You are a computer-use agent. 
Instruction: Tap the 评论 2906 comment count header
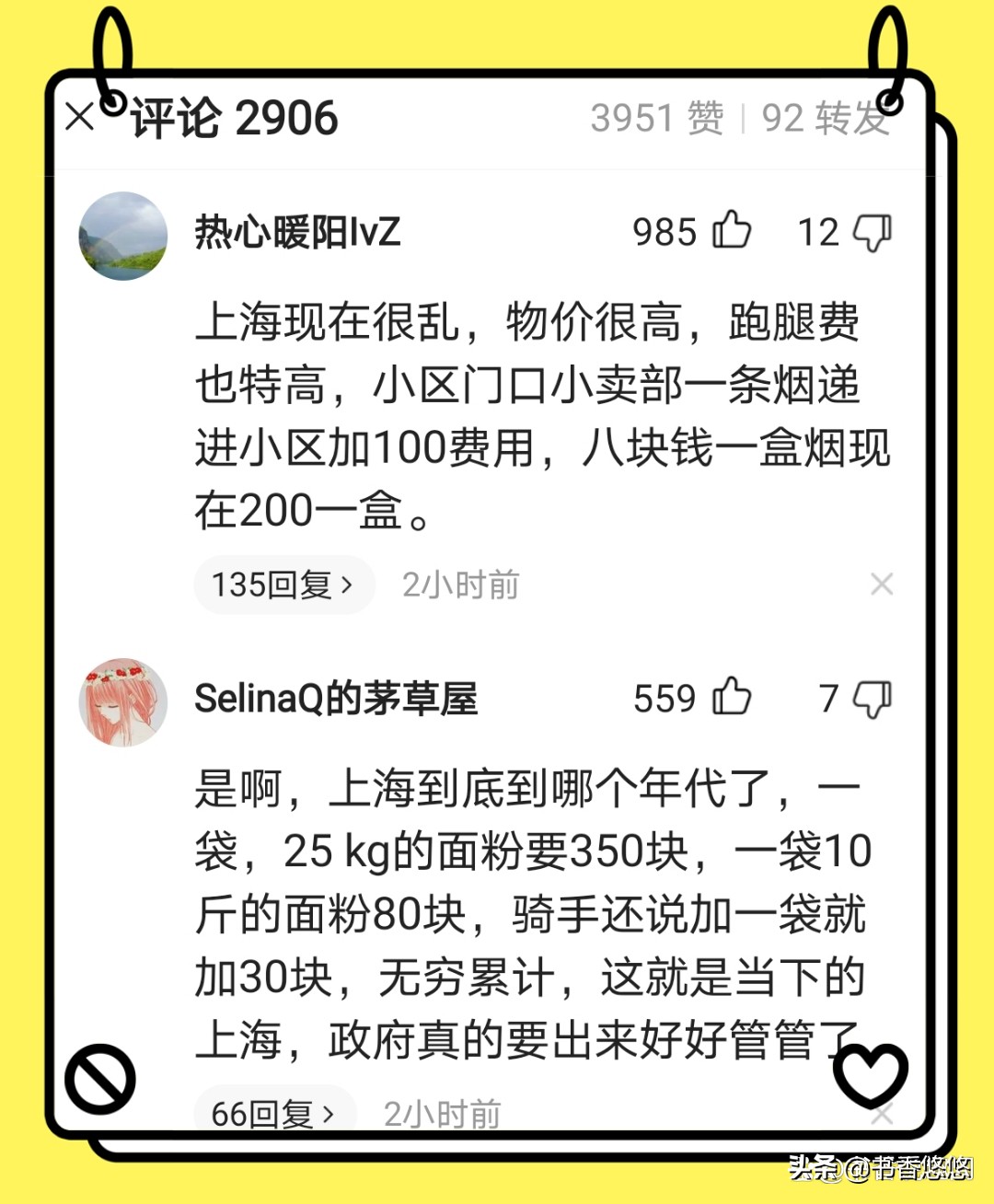[x=233, y=118]
